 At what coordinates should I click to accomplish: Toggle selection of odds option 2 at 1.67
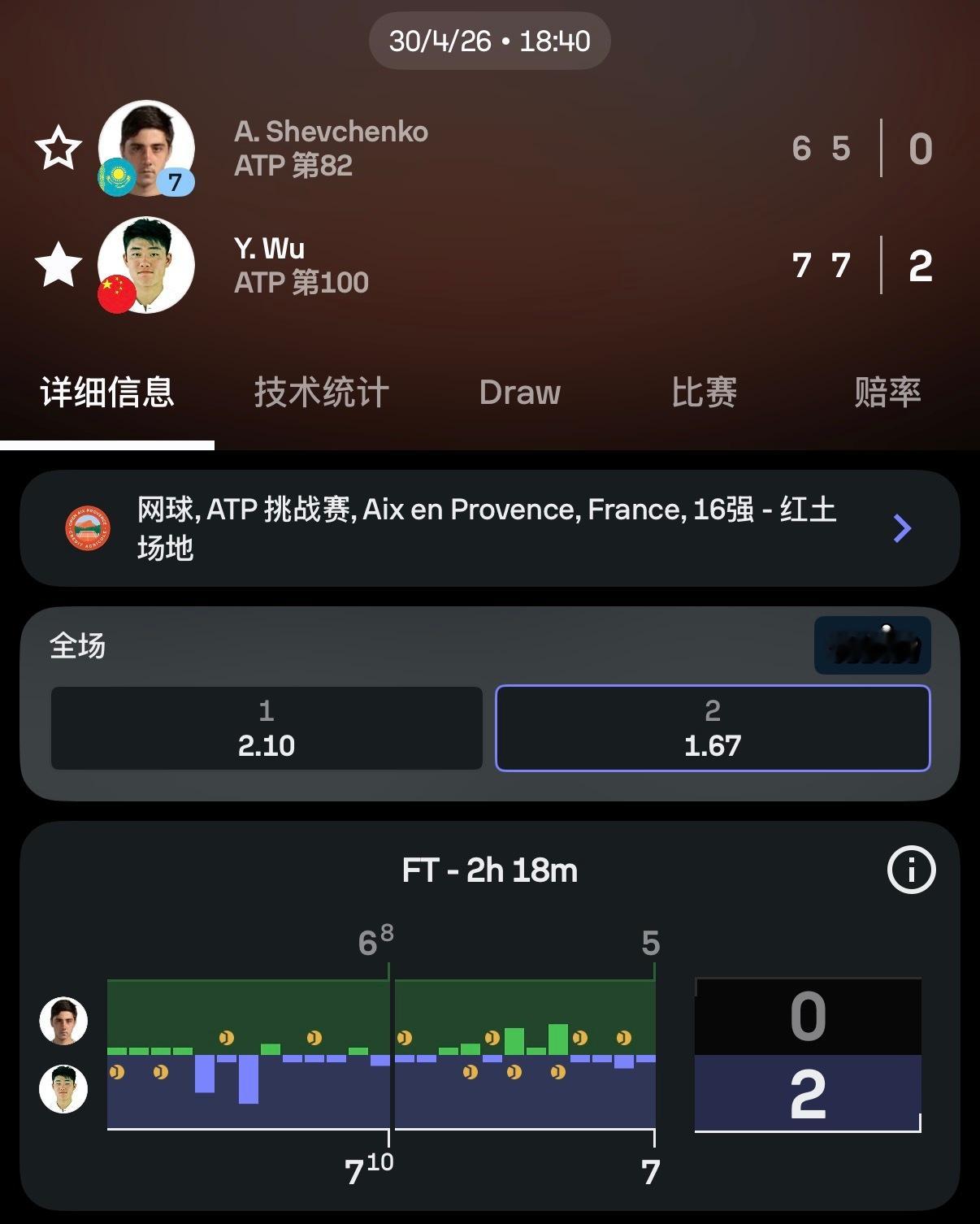713,729
